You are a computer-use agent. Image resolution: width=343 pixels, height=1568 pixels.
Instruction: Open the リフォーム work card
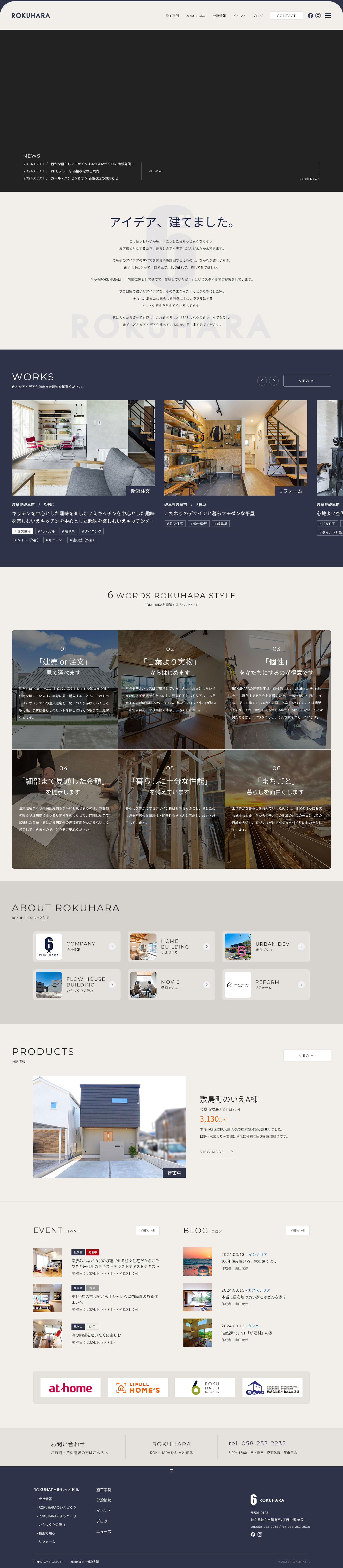click(235, 448)
